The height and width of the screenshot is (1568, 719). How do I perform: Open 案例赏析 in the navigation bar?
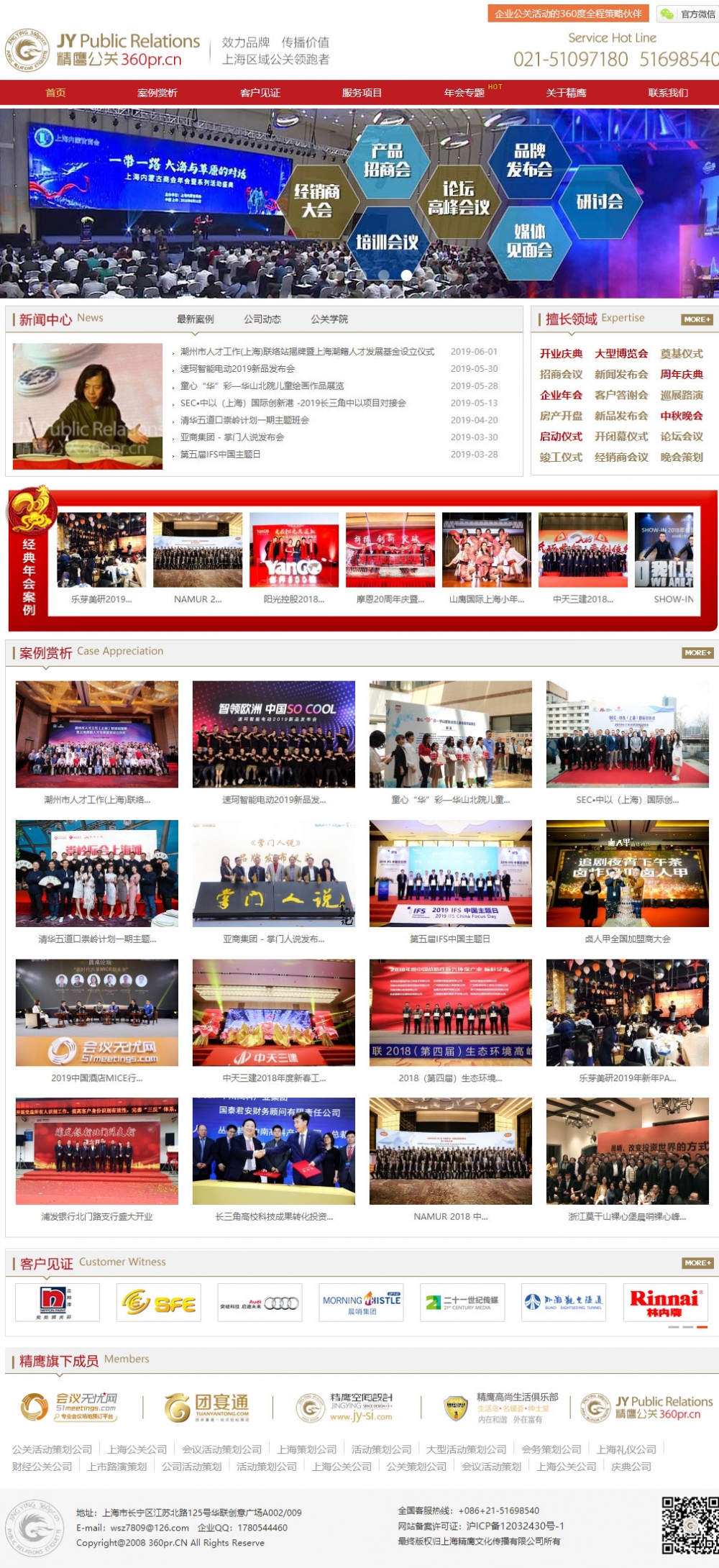click(x=157, y=93)
